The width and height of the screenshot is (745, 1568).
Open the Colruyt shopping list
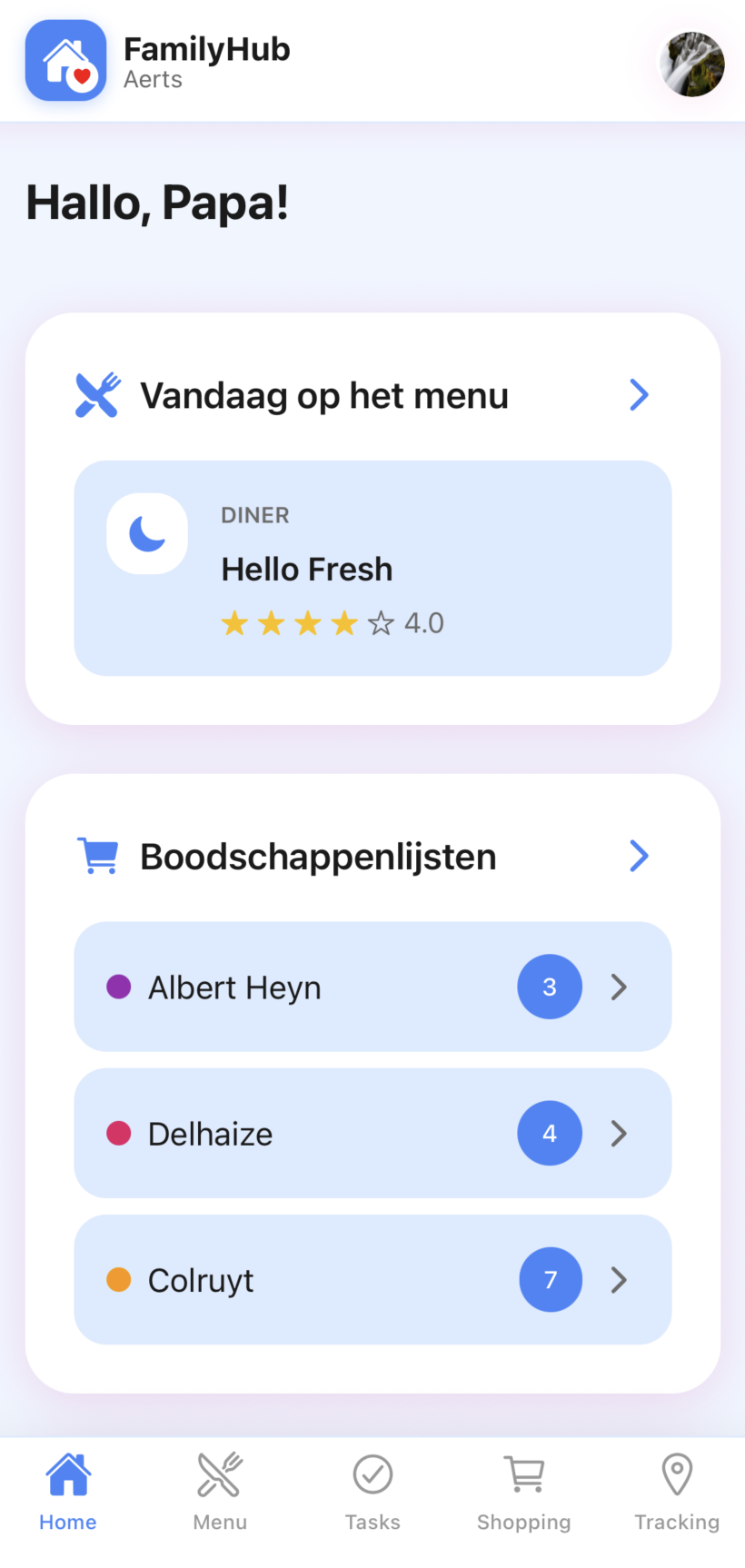(x=372, y=1279)
